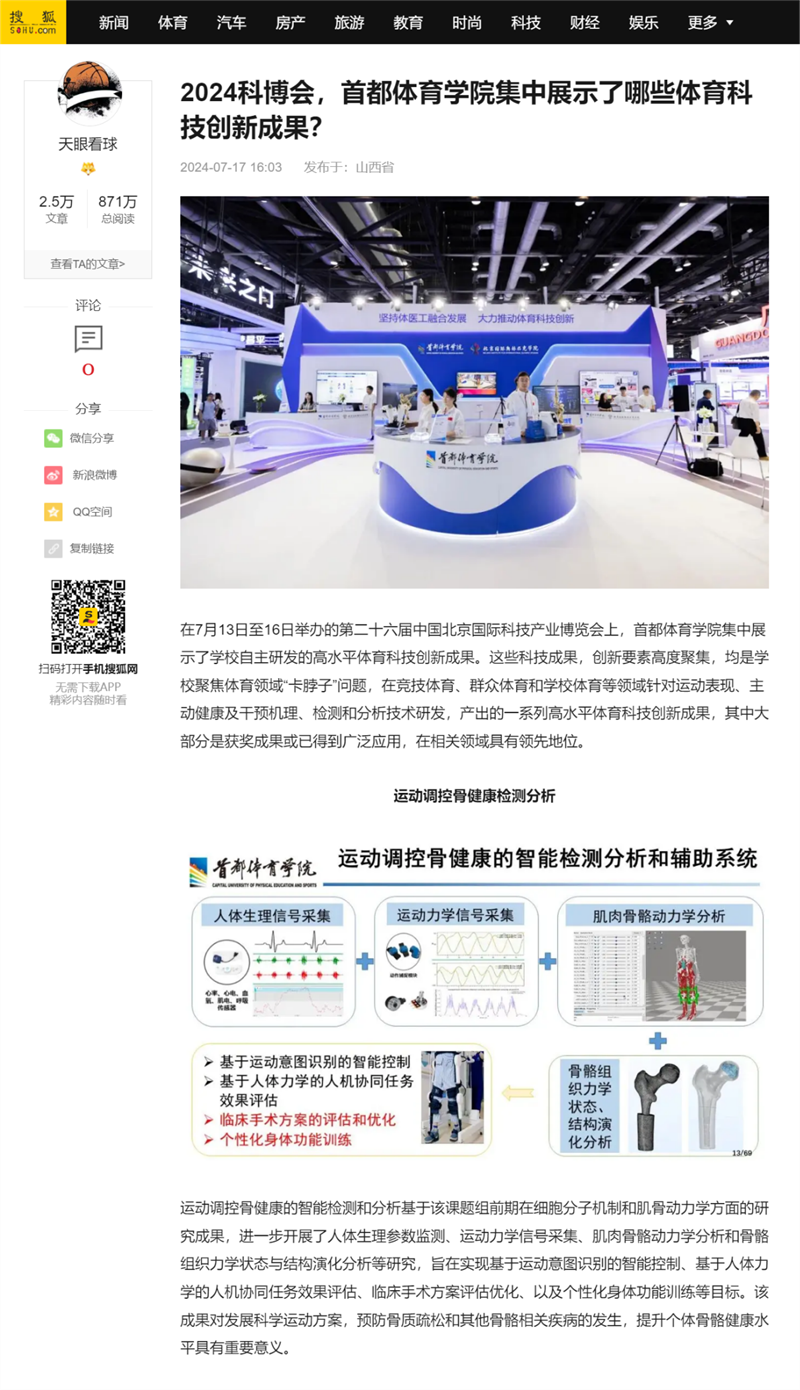The image size is (800, 1390).
Task: Open the exhibition booth photo
Action: (x=474, y=392)
